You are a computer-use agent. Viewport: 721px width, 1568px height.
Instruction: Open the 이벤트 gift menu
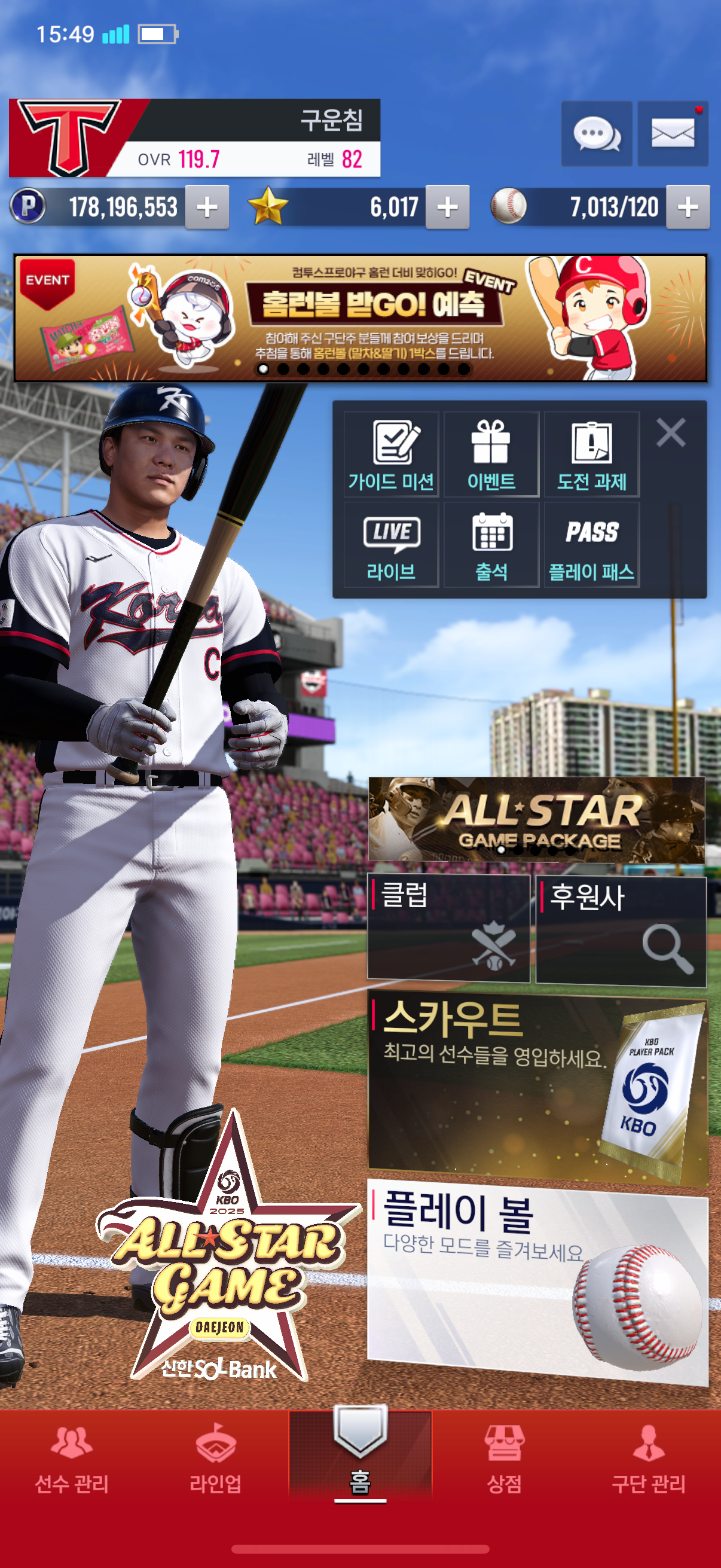point(491,454)
